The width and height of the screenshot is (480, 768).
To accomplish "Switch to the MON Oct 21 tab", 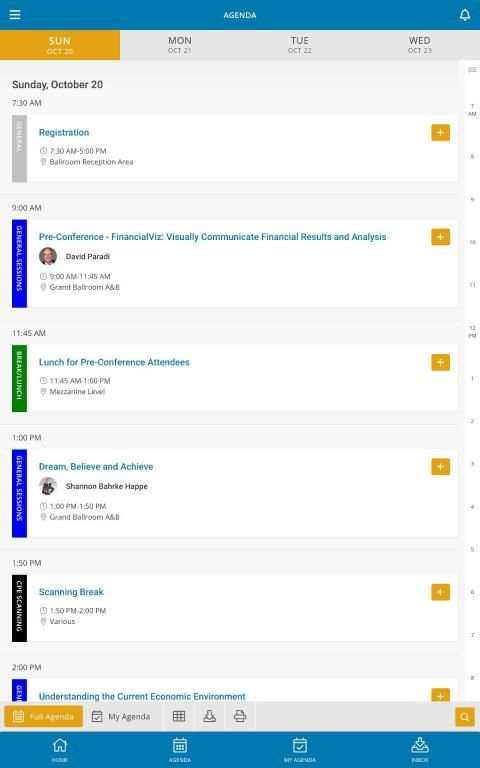I will tap(180, 45).
